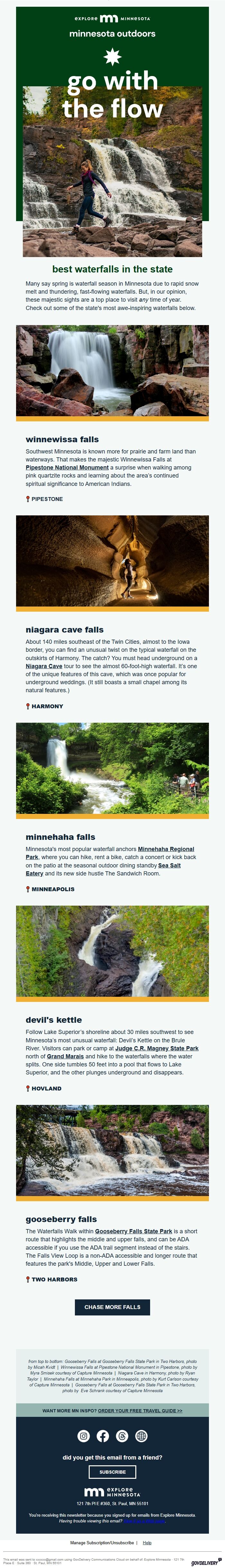Open Manage Subscription/Unsubscribe
The width and height of the screenshot is (225, 1568).
tap(102, 1542)
